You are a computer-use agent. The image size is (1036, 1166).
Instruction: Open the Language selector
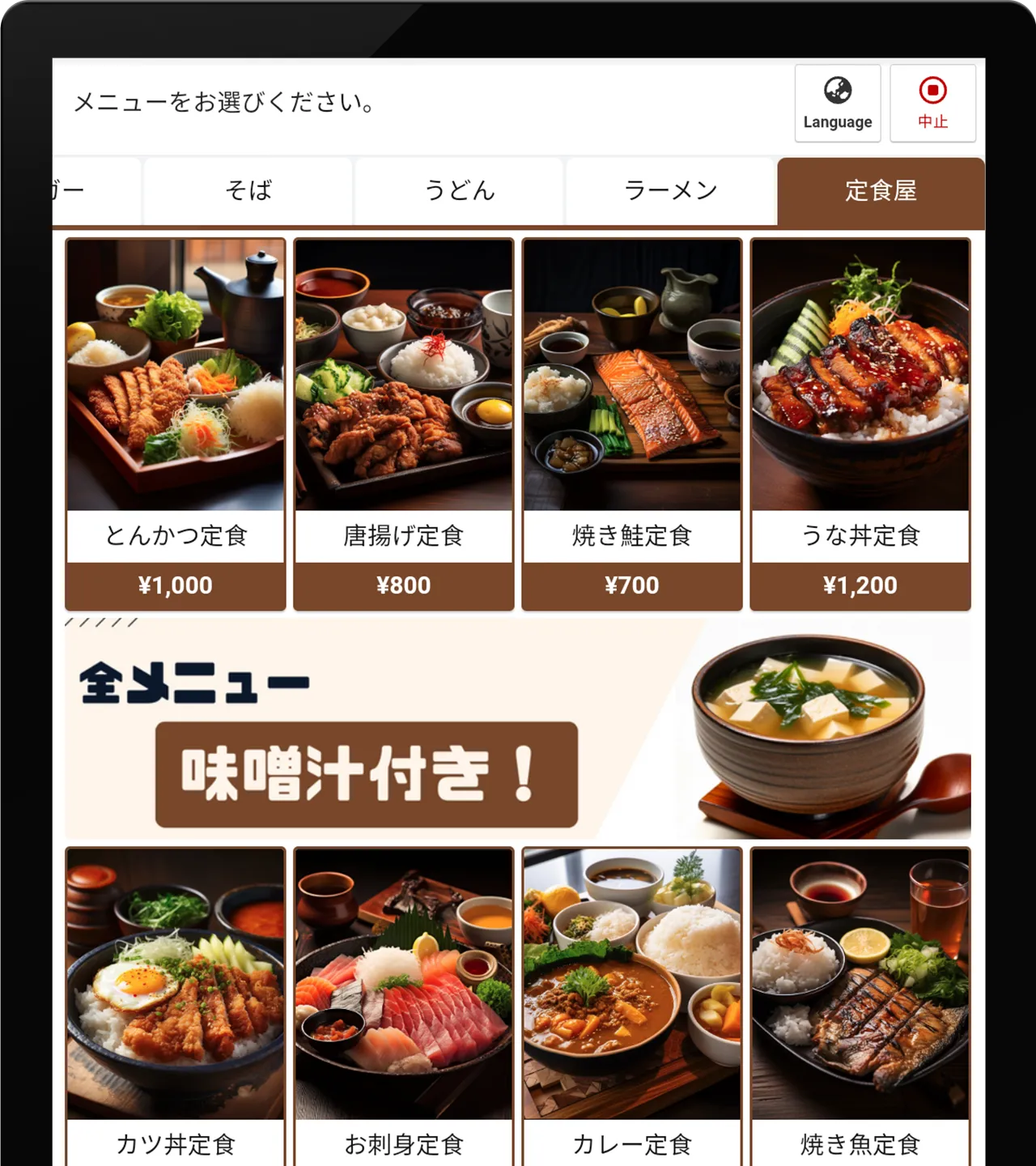837,104
